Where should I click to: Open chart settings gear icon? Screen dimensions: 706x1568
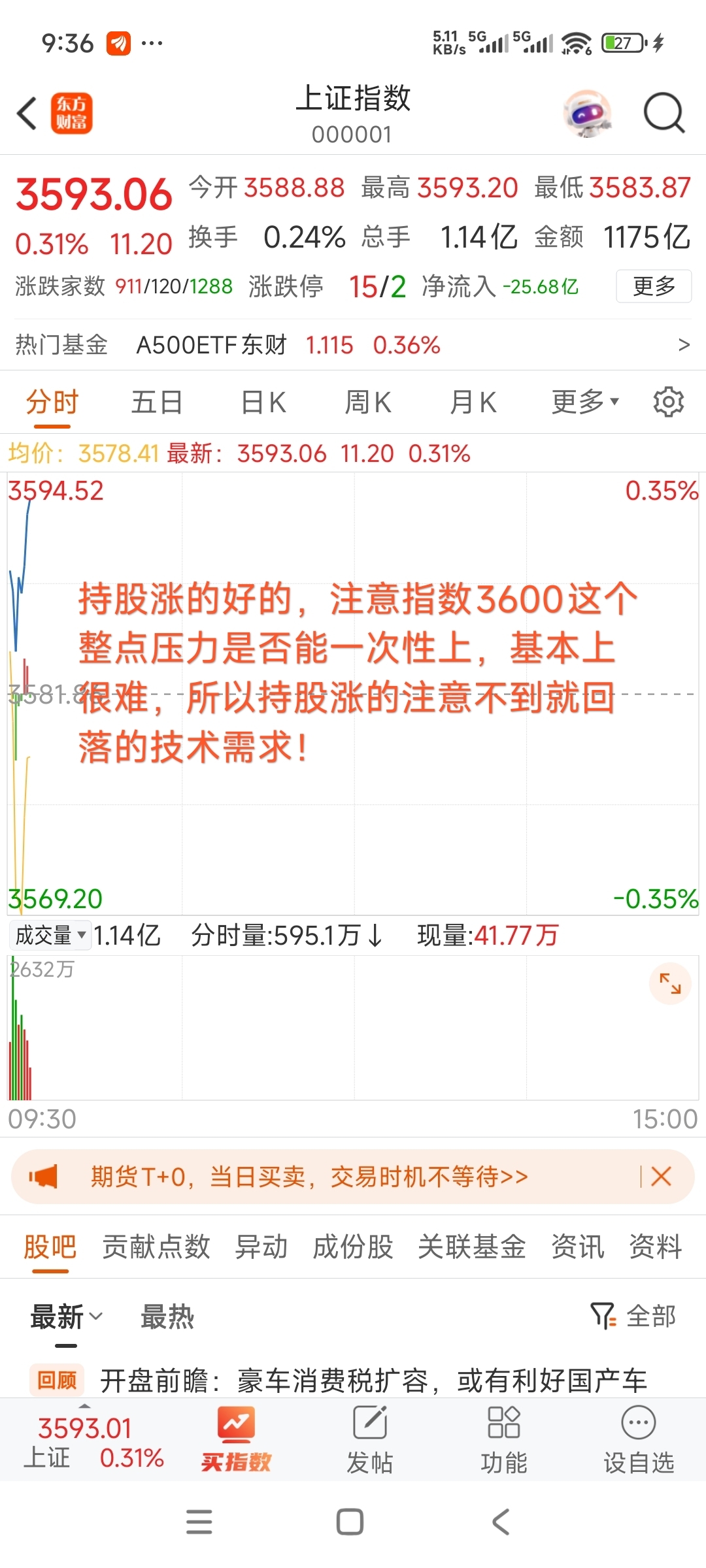pos(669,402)
